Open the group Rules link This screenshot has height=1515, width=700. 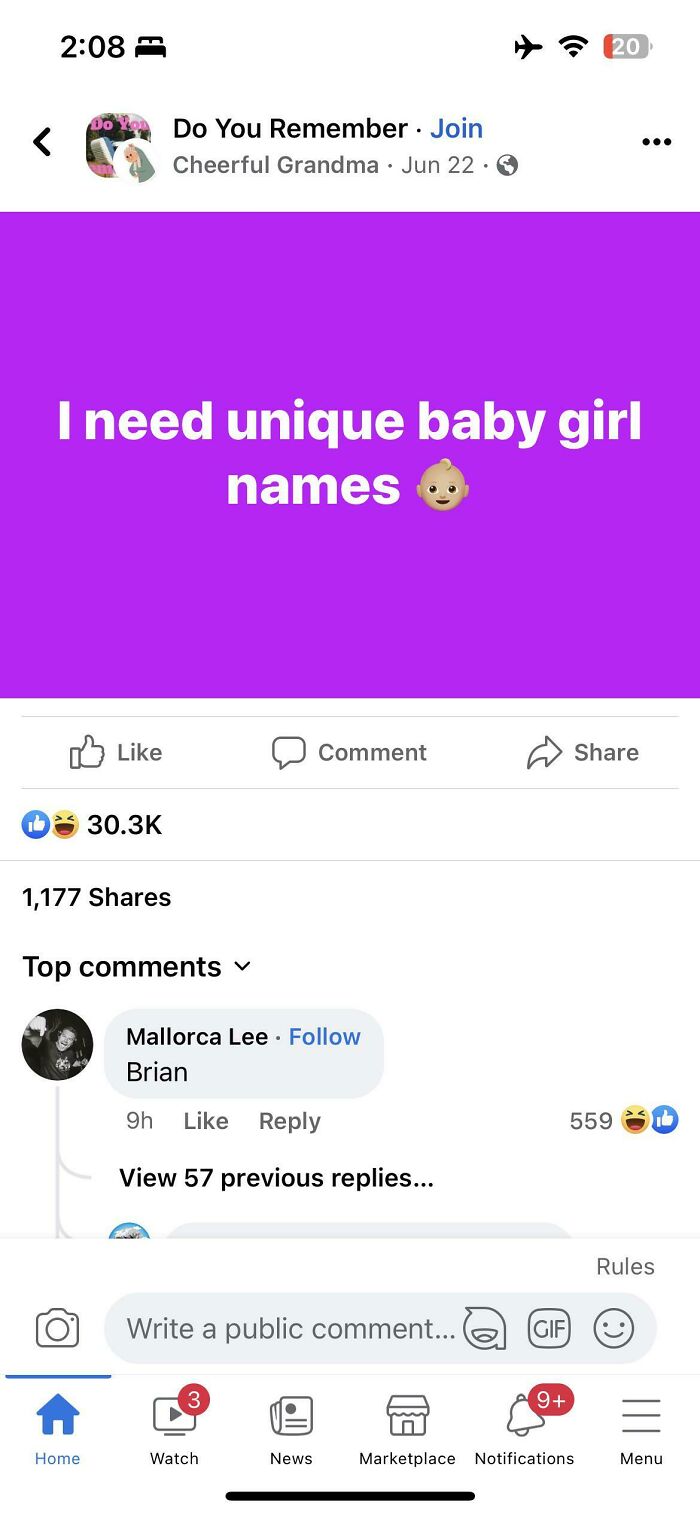pos(625,1266)
